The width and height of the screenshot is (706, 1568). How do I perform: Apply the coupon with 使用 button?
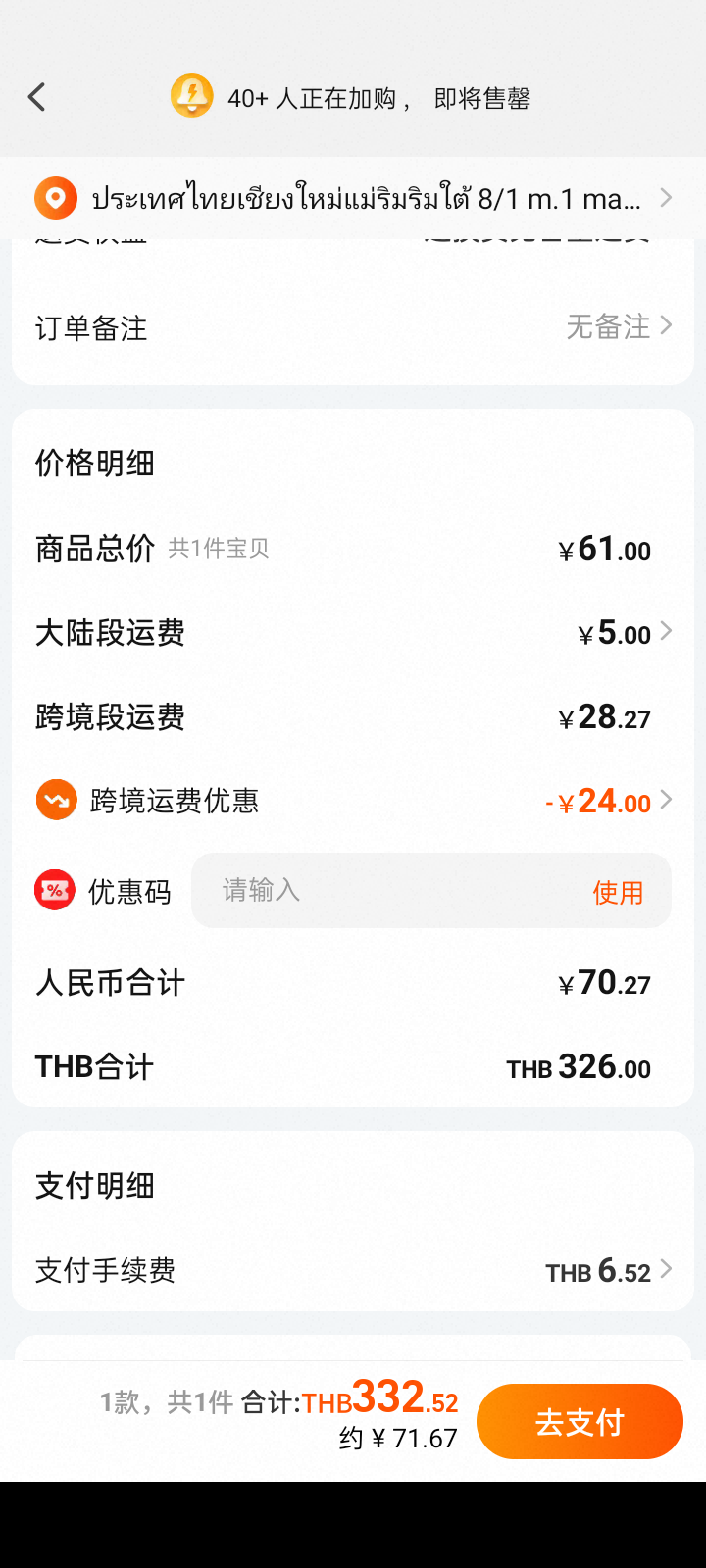tap(618, 892)
